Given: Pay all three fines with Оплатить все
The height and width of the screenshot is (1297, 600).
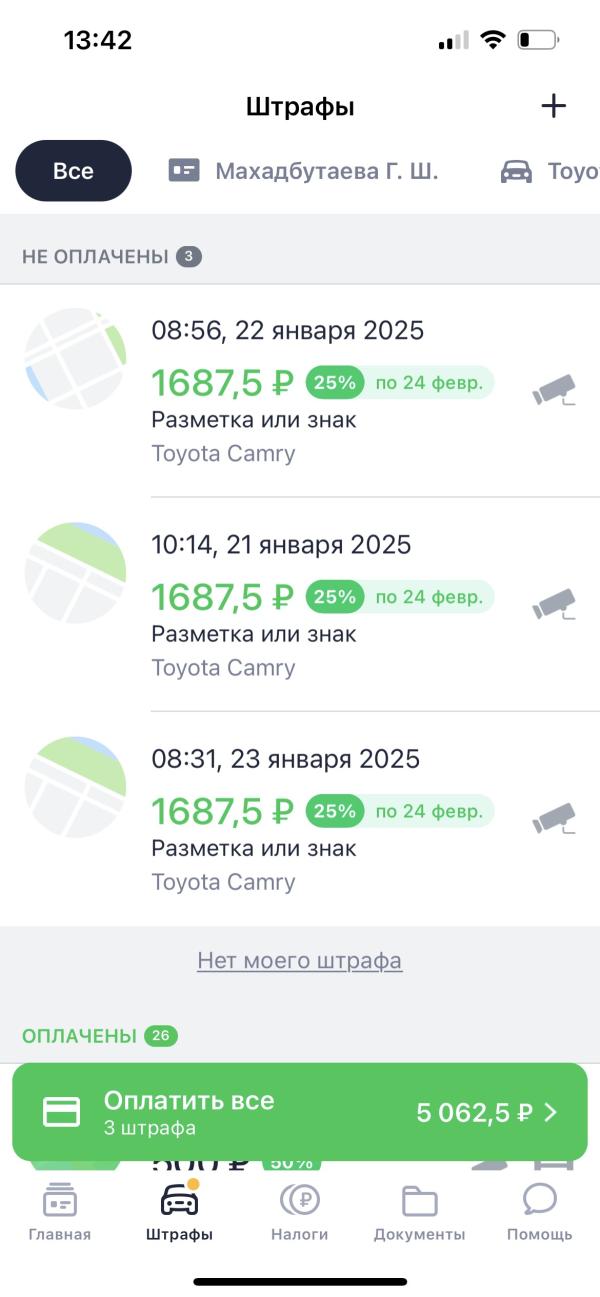Looking at the screenshot, I should tap(299, 1112).
